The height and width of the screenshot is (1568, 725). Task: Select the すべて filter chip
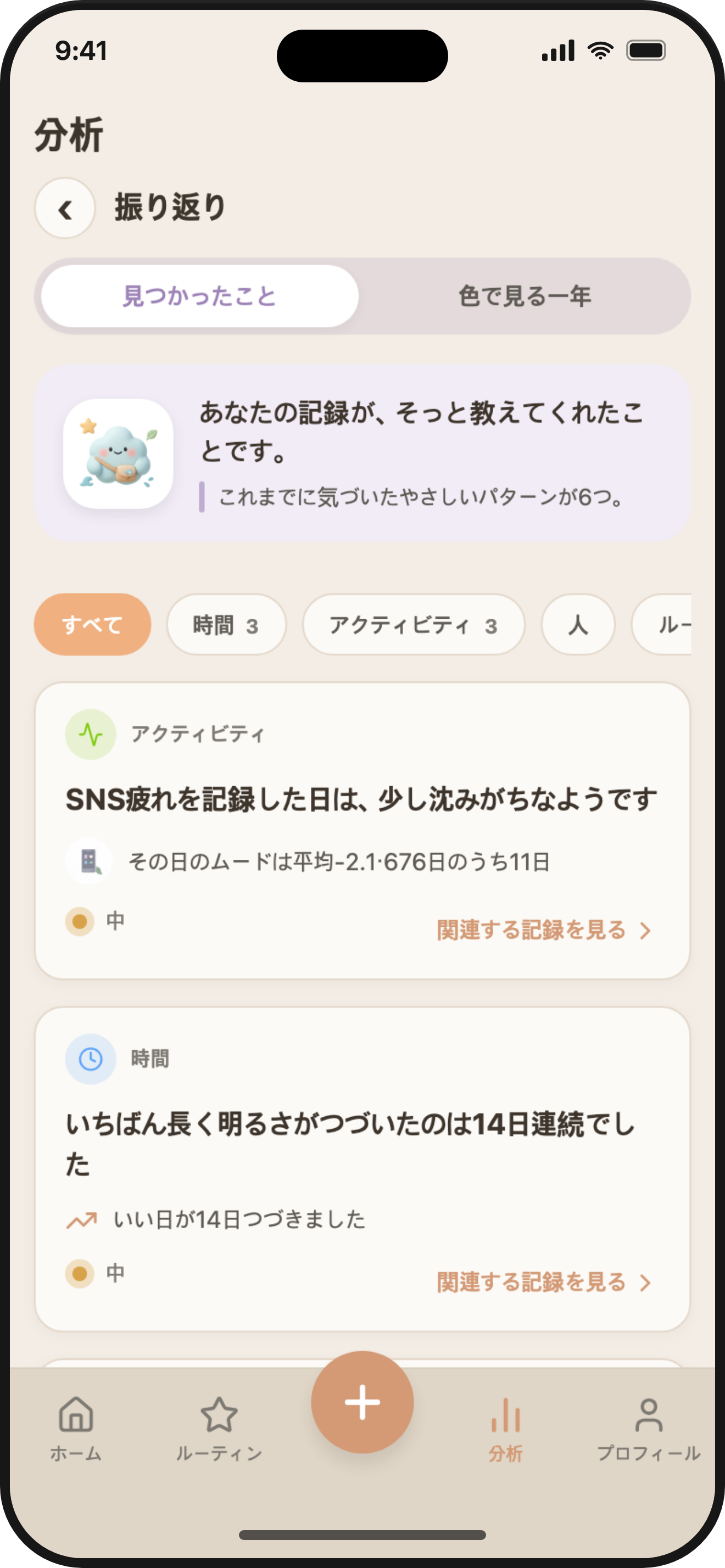click(x=92, y=625)
